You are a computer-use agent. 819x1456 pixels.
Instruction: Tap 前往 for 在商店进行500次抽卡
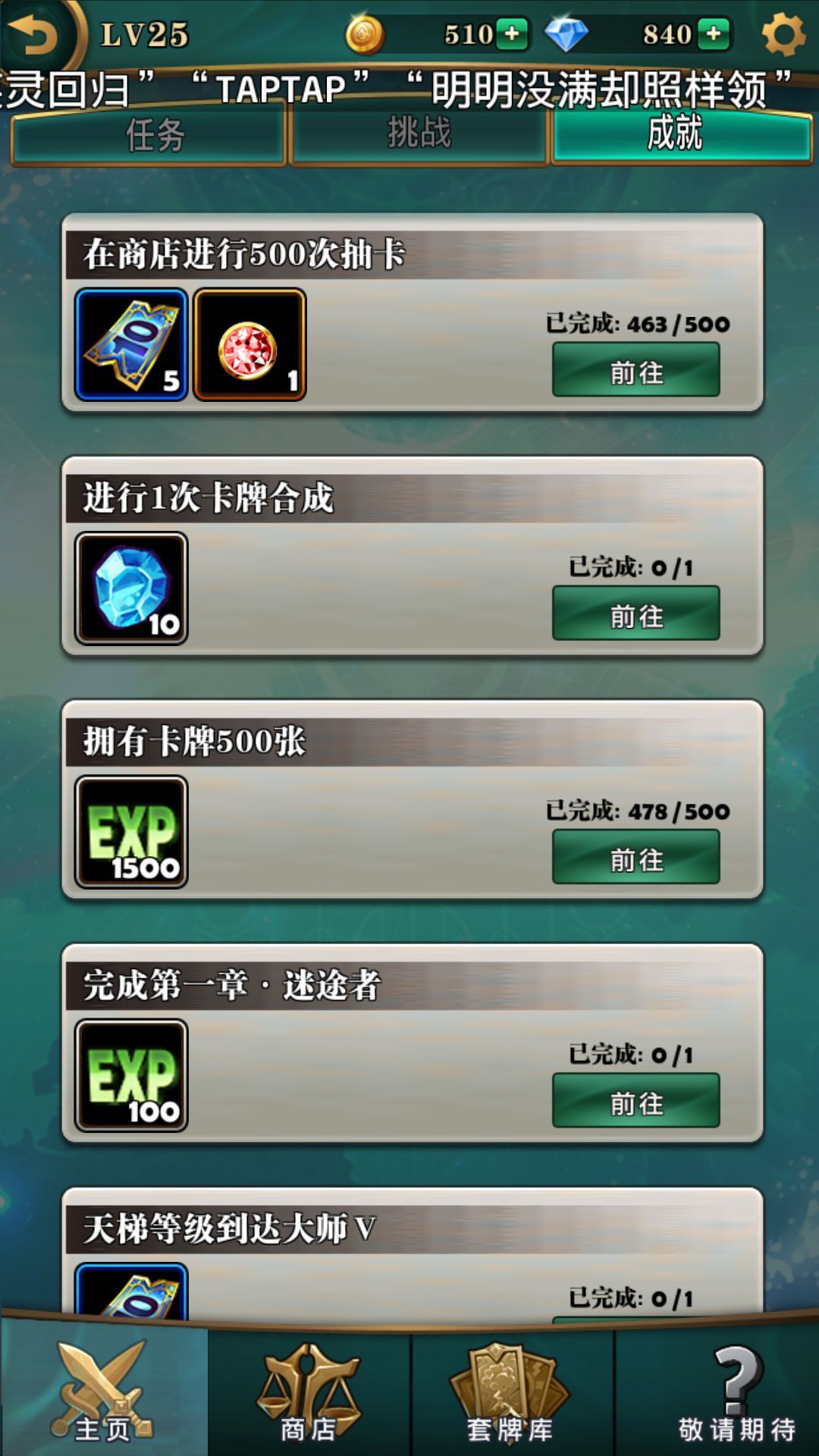pyautogui.click(x=635, y=370)
